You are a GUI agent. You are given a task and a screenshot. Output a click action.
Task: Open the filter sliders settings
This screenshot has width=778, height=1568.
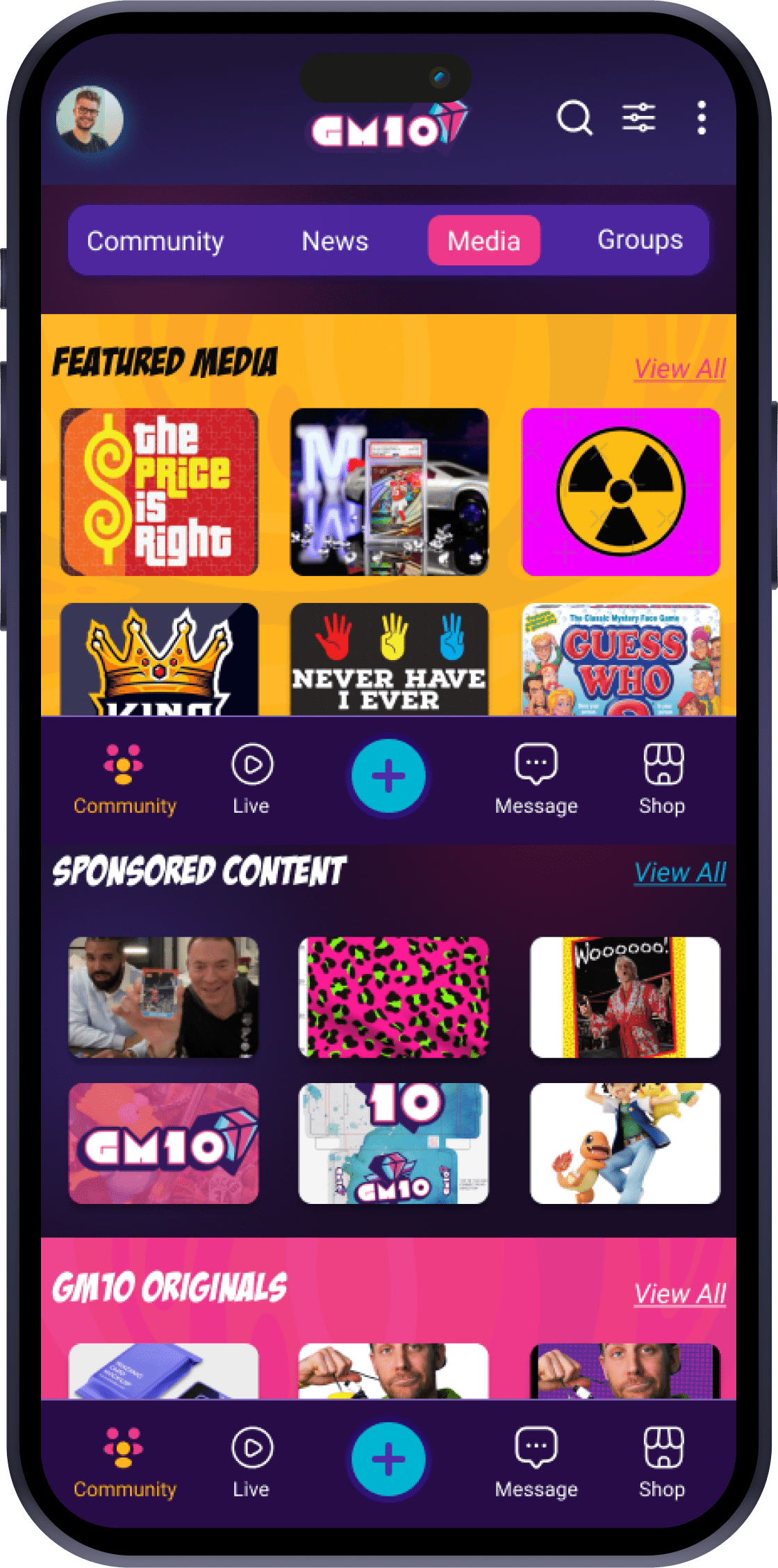(638, 118)
